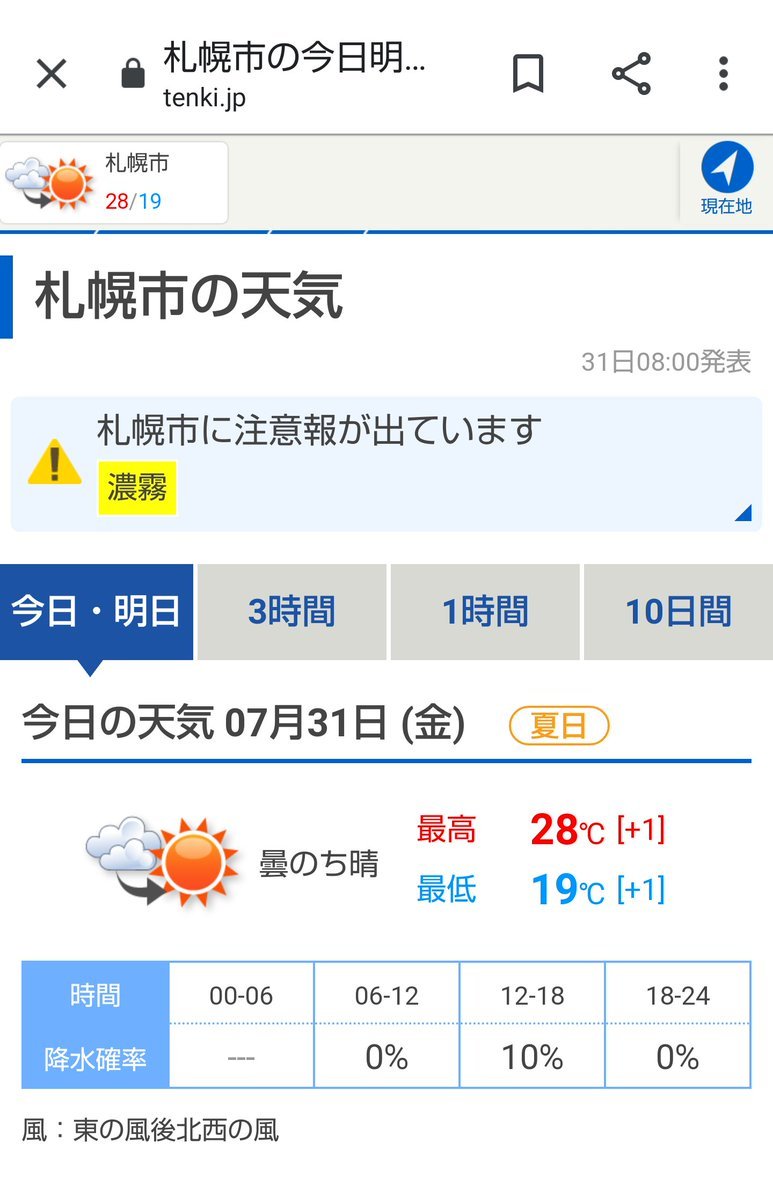Screen dimensions: 773x1200
Task: Open the bookmark icon next to page title
Action: [x=528, y=74]
